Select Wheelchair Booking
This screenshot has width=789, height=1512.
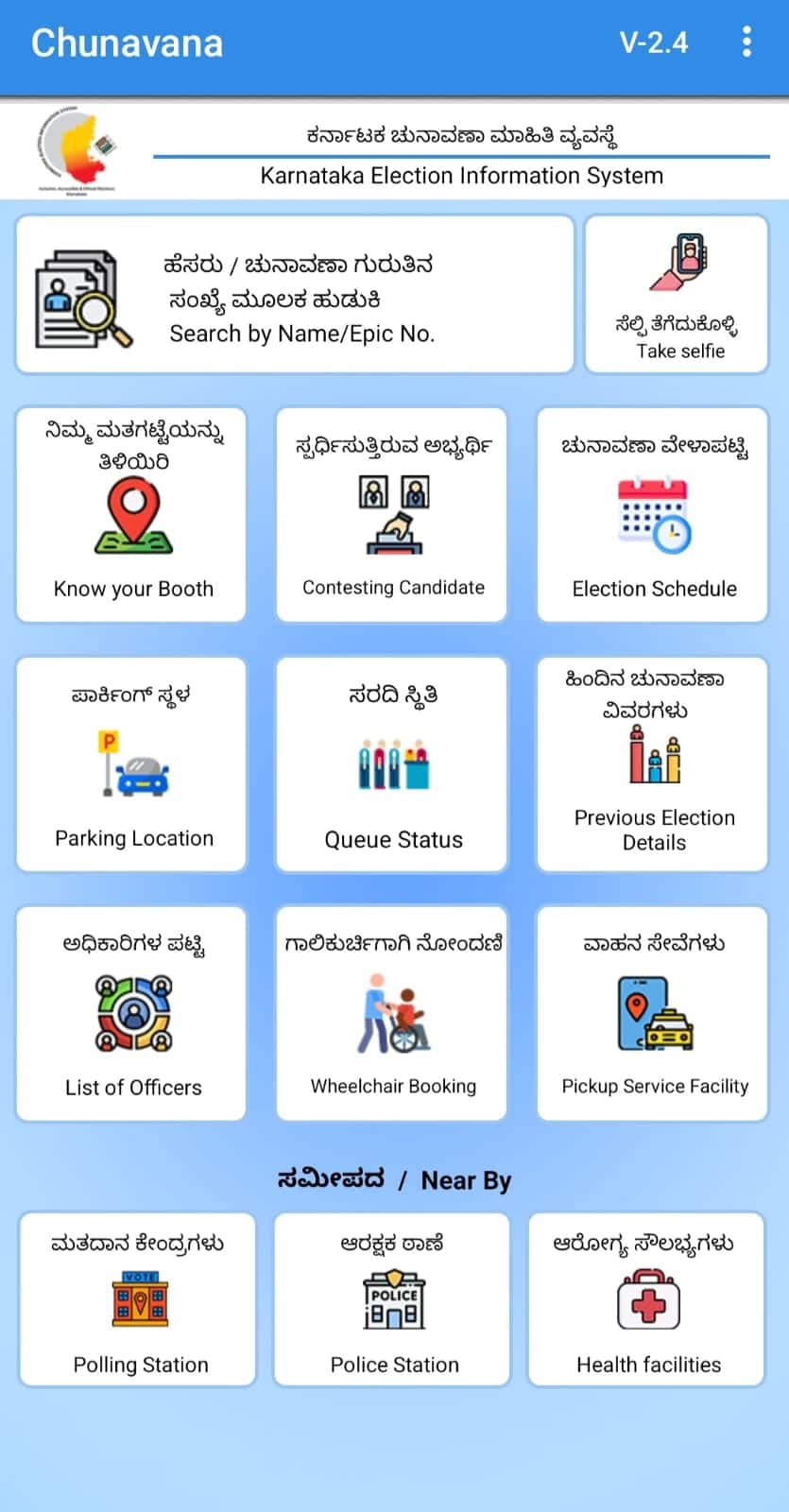click(x=392, y=1014)
